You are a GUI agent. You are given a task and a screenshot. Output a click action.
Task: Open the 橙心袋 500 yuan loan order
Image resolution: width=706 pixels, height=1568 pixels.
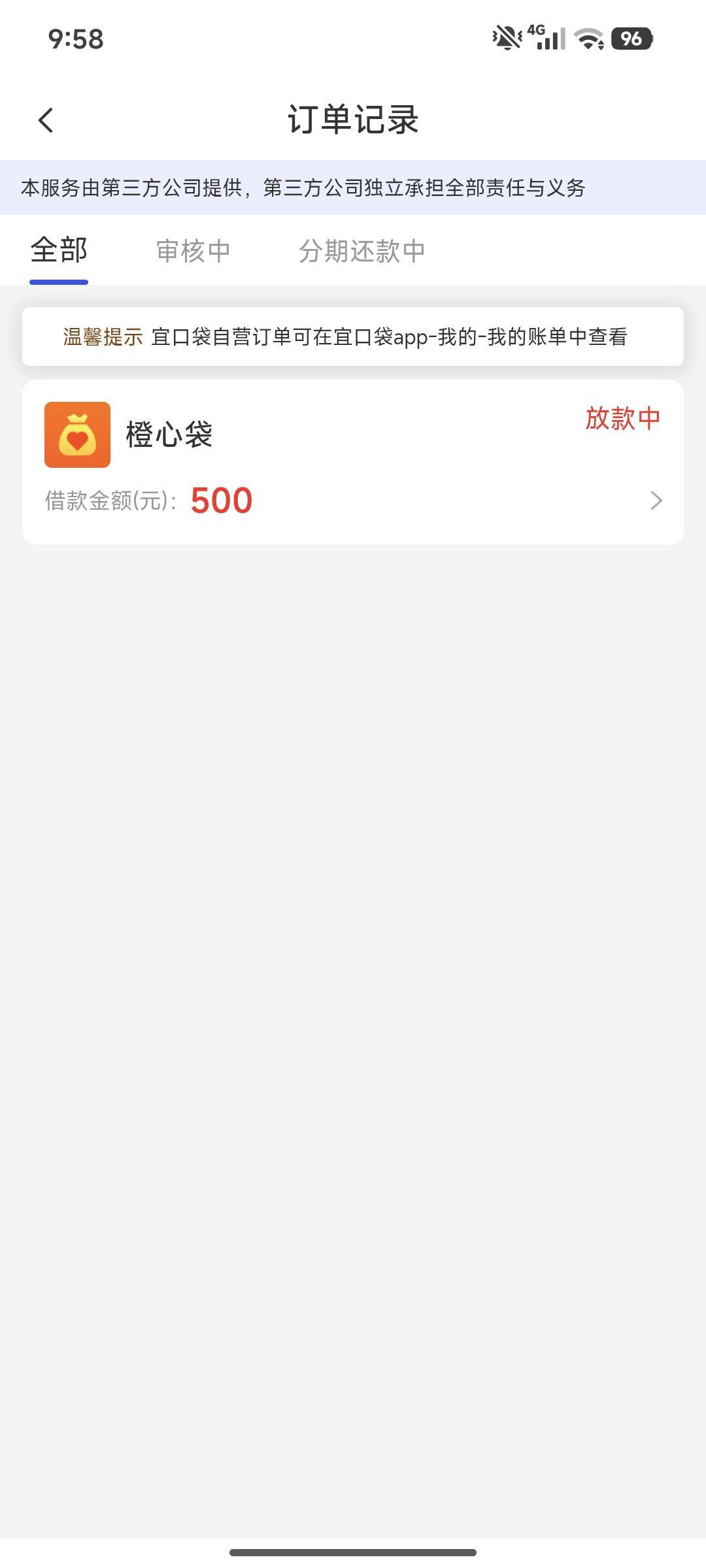click(x=353, y=462)
